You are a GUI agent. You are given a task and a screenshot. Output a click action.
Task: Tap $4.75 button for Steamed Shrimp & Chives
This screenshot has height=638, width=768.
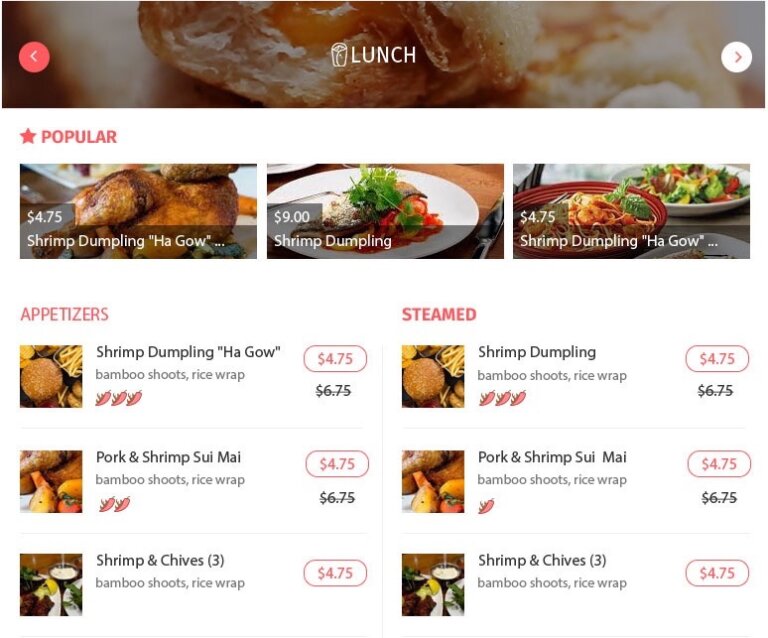717,573
